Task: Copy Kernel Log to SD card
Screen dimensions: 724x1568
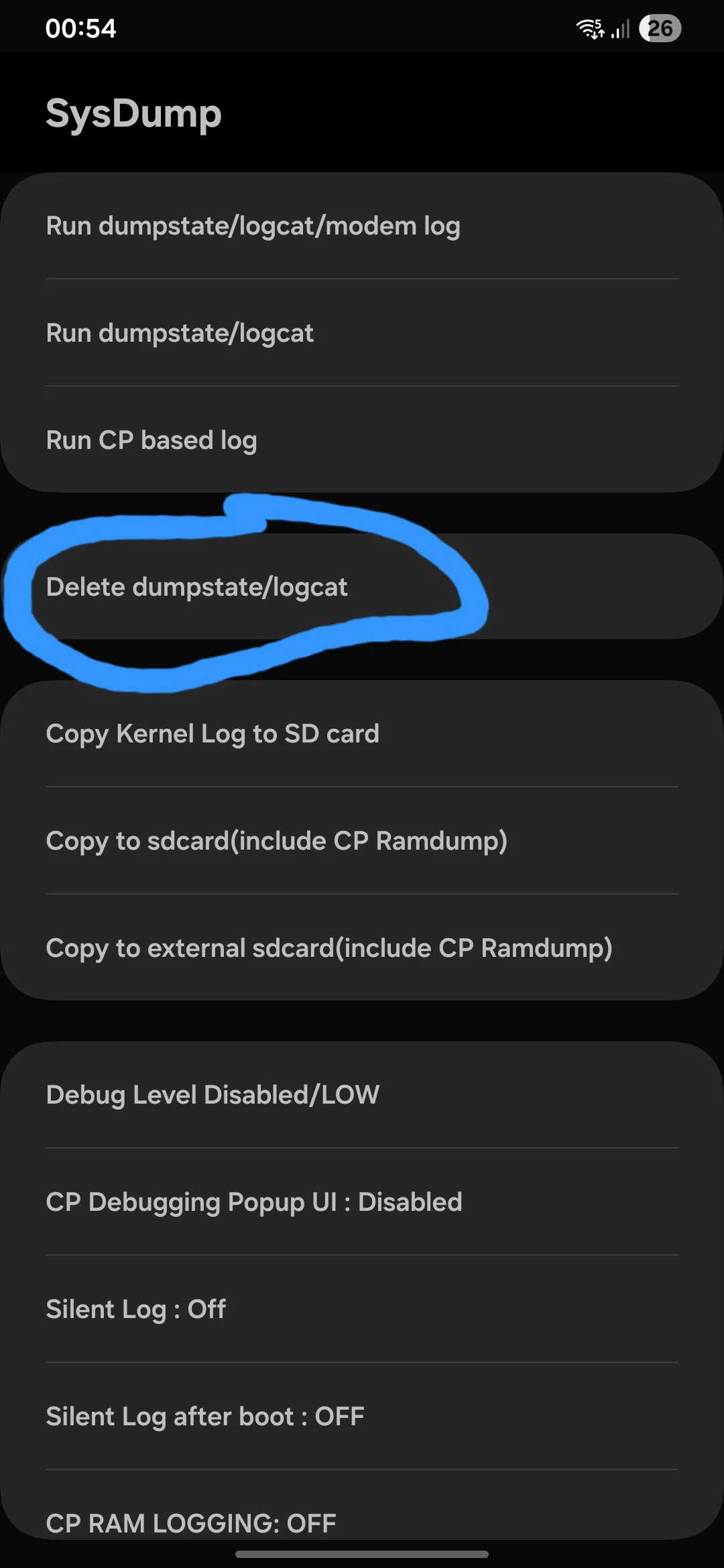Action: pos(362,734)
